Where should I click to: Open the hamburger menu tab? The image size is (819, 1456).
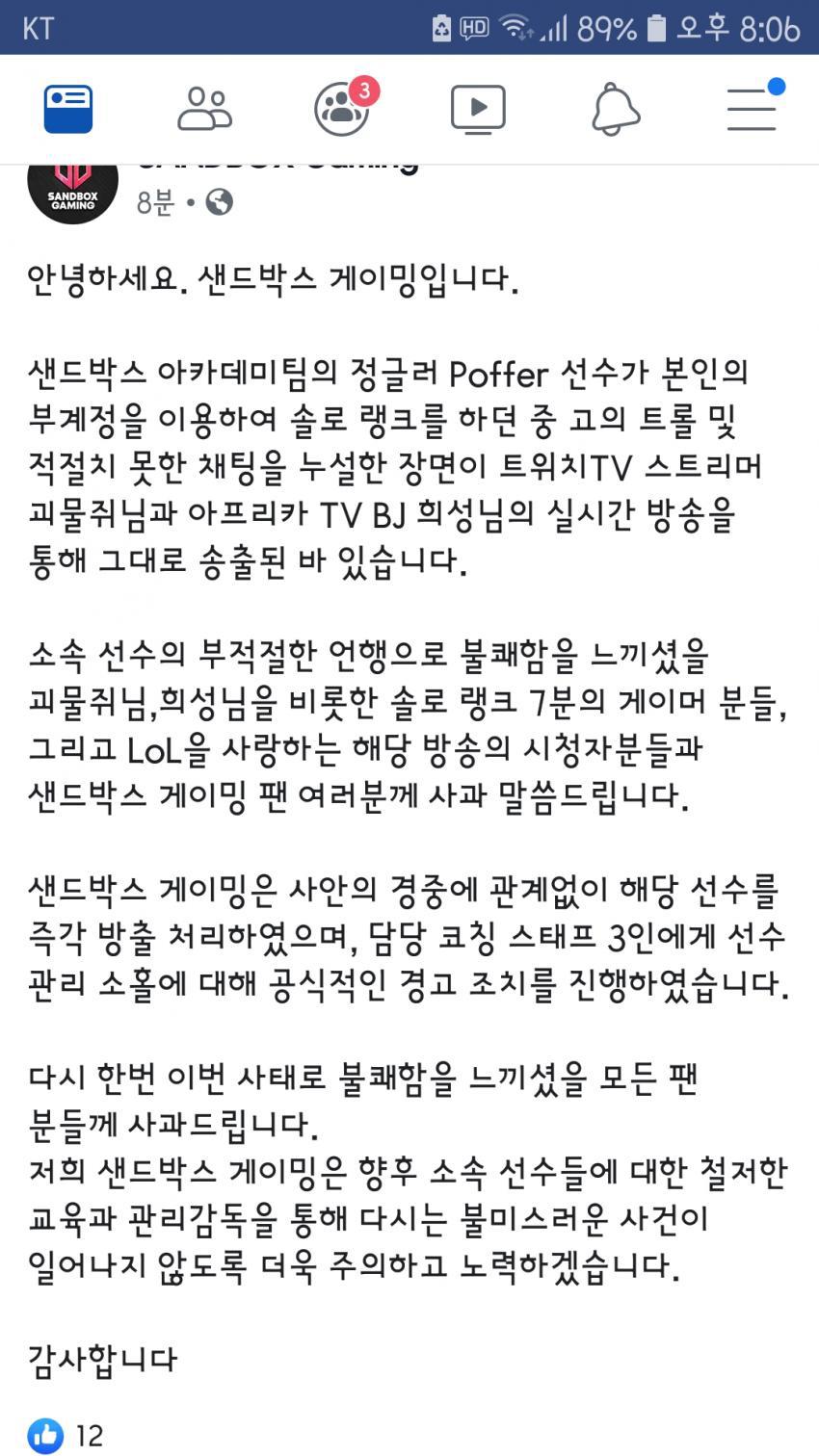tap(753, 109)
